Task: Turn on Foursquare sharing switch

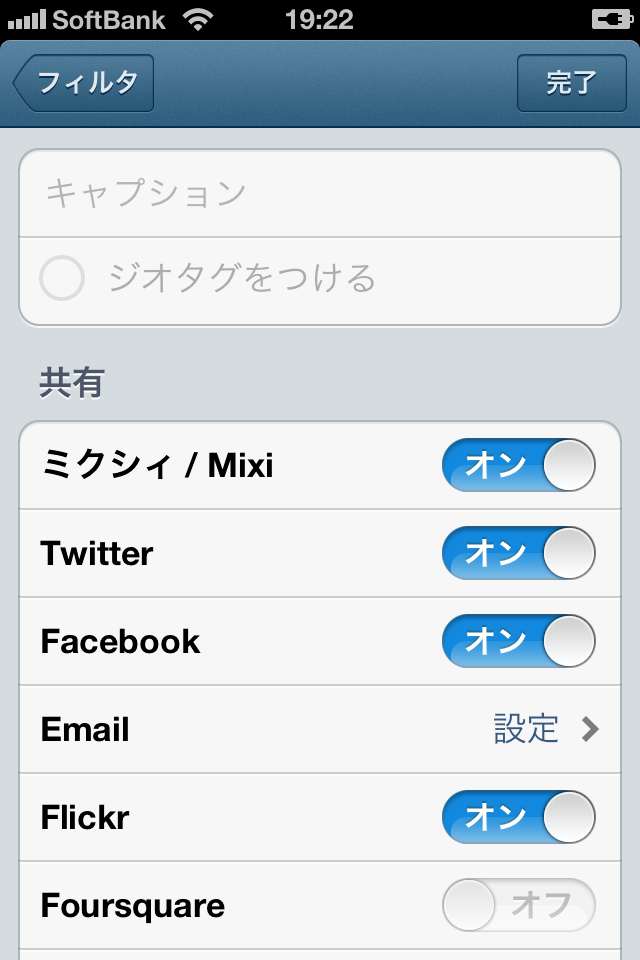Action: pyautogui.click(x=518, y=905)
